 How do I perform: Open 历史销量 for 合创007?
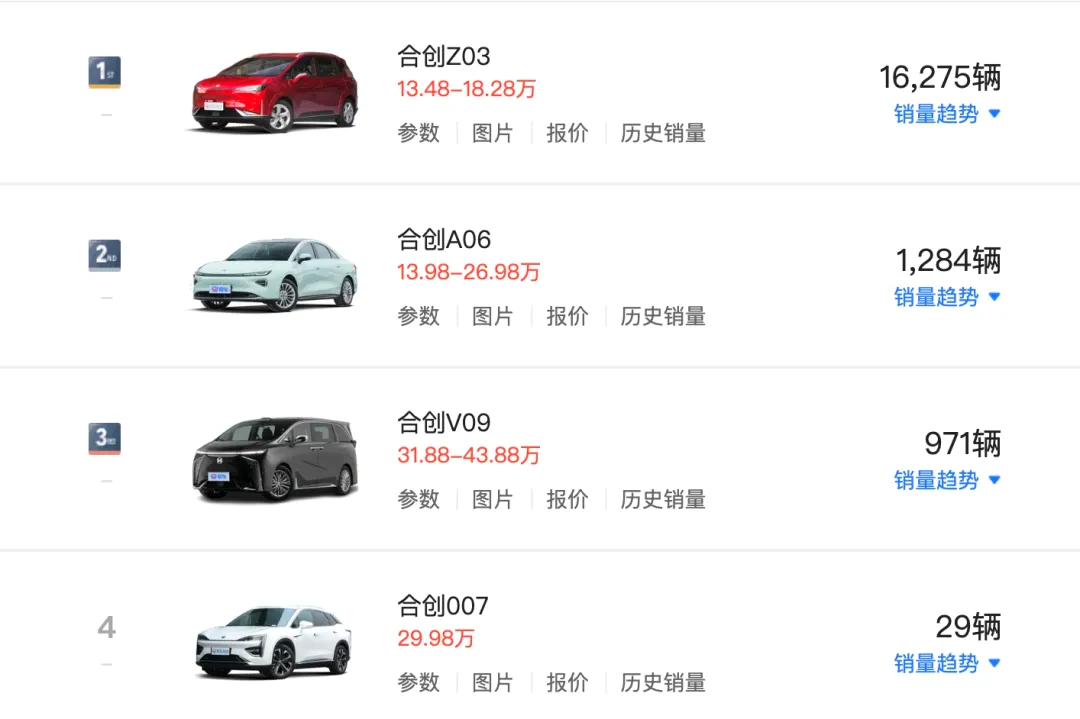[663, 682]
